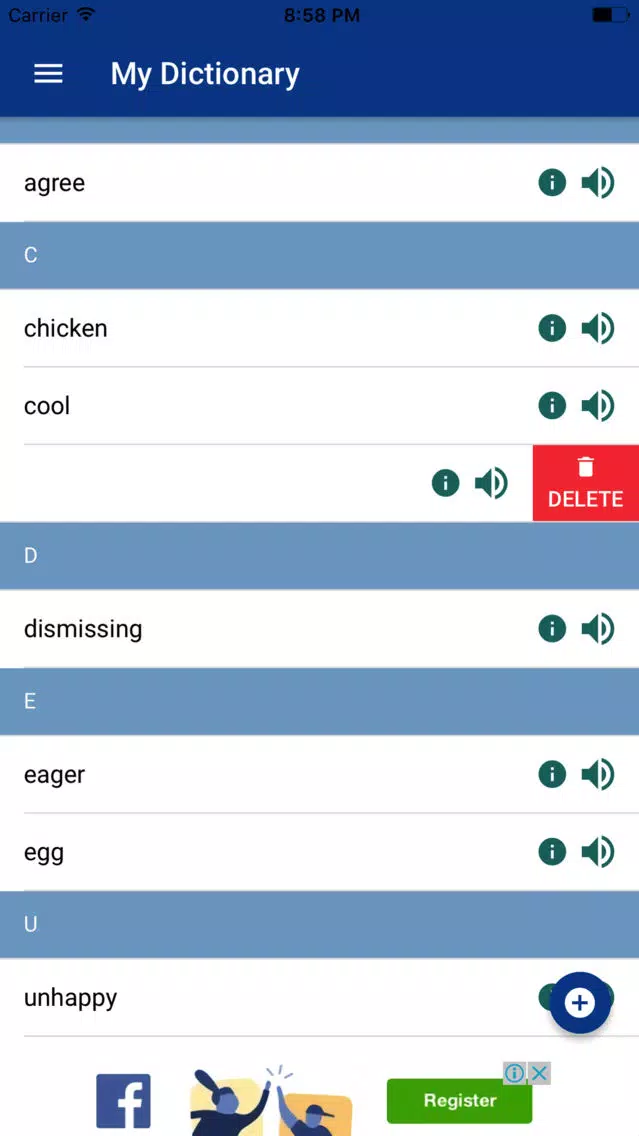
Task: Listen to pronunciation of cool
Action: (x=598, y=406)
